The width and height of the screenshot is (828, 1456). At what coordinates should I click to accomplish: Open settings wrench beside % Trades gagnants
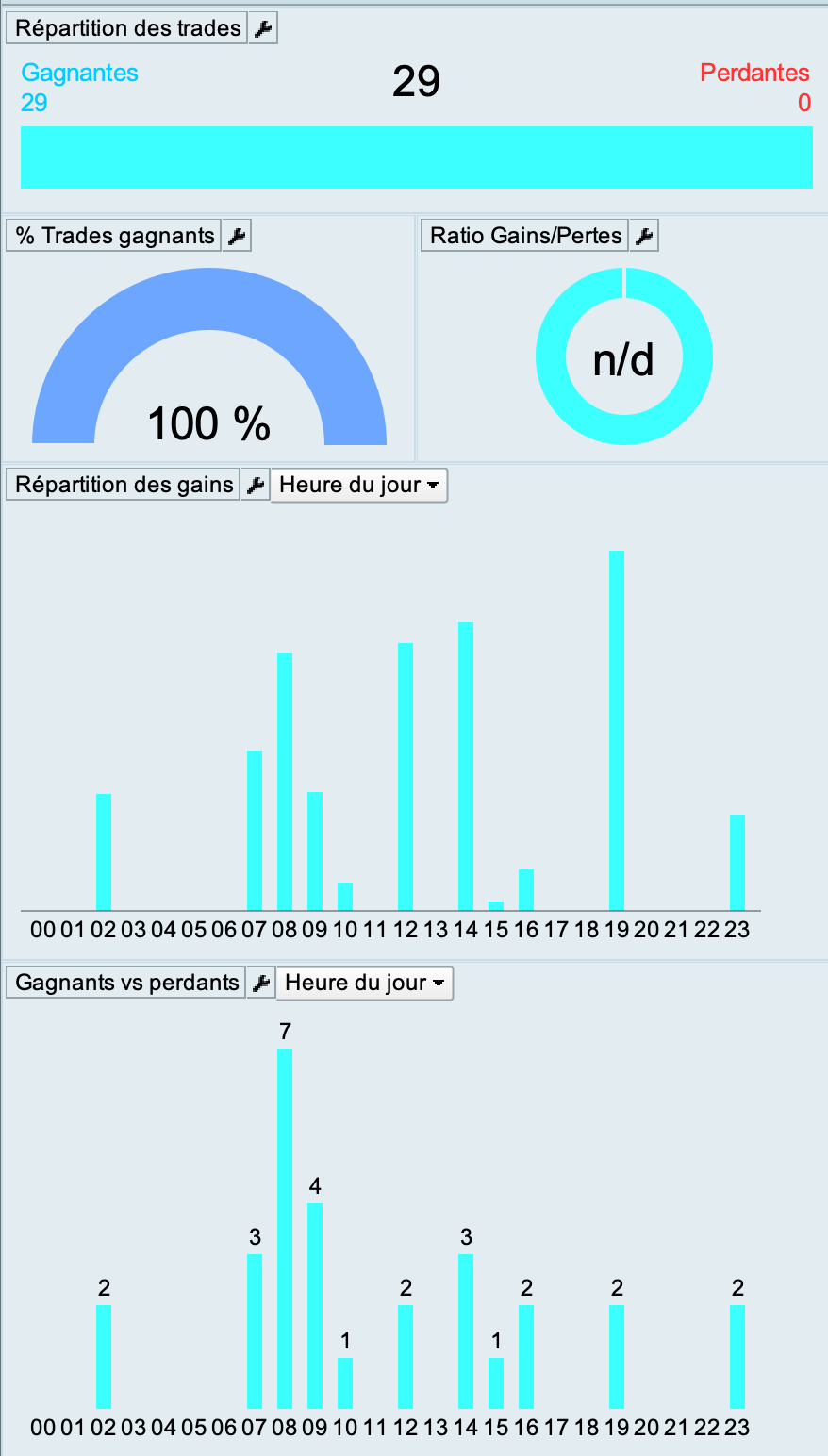point(237,236)
